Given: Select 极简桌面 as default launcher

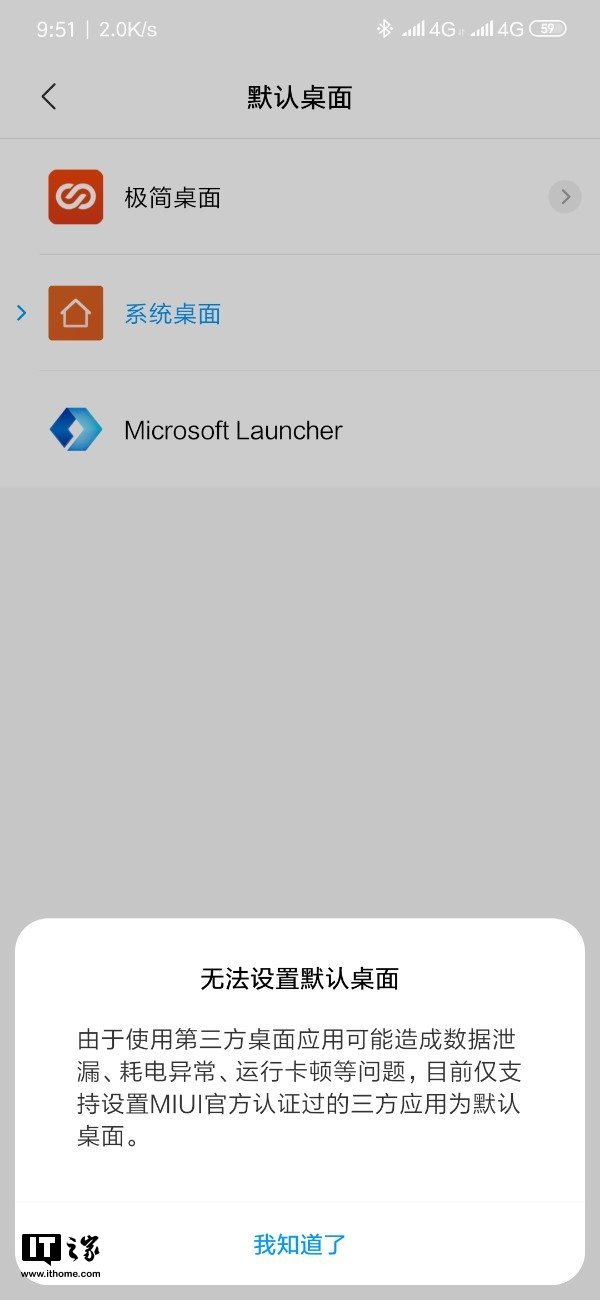Looking at the screenshot, I should [x=172, y=198].
